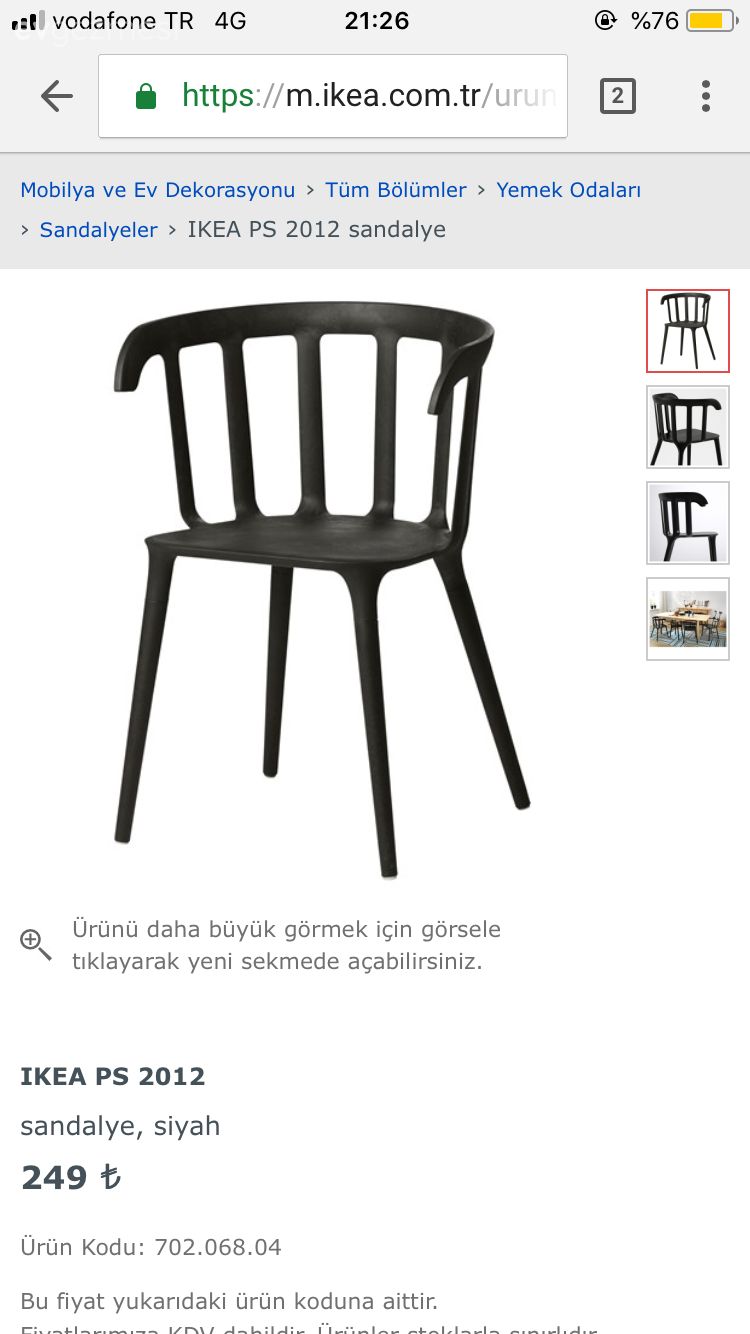Tap the magnifier zoom icon
The image size is (750, 1334).
coord(36,944)
